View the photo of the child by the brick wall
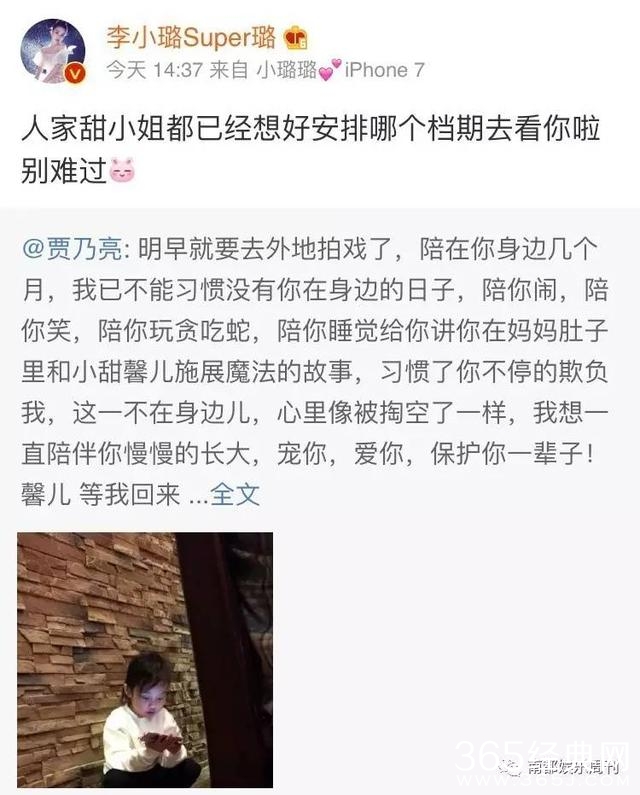This screenshot has height=795, width=640. pos(145,659)
